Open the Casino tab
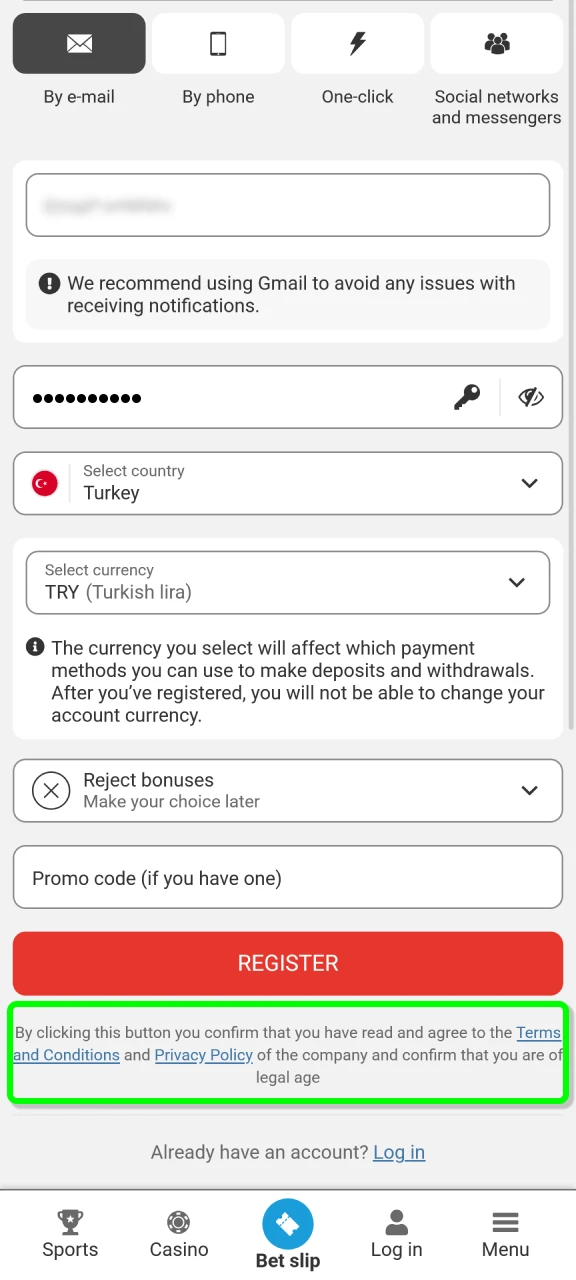This screenshot has width=576, height=1280. pos(179,1234)
